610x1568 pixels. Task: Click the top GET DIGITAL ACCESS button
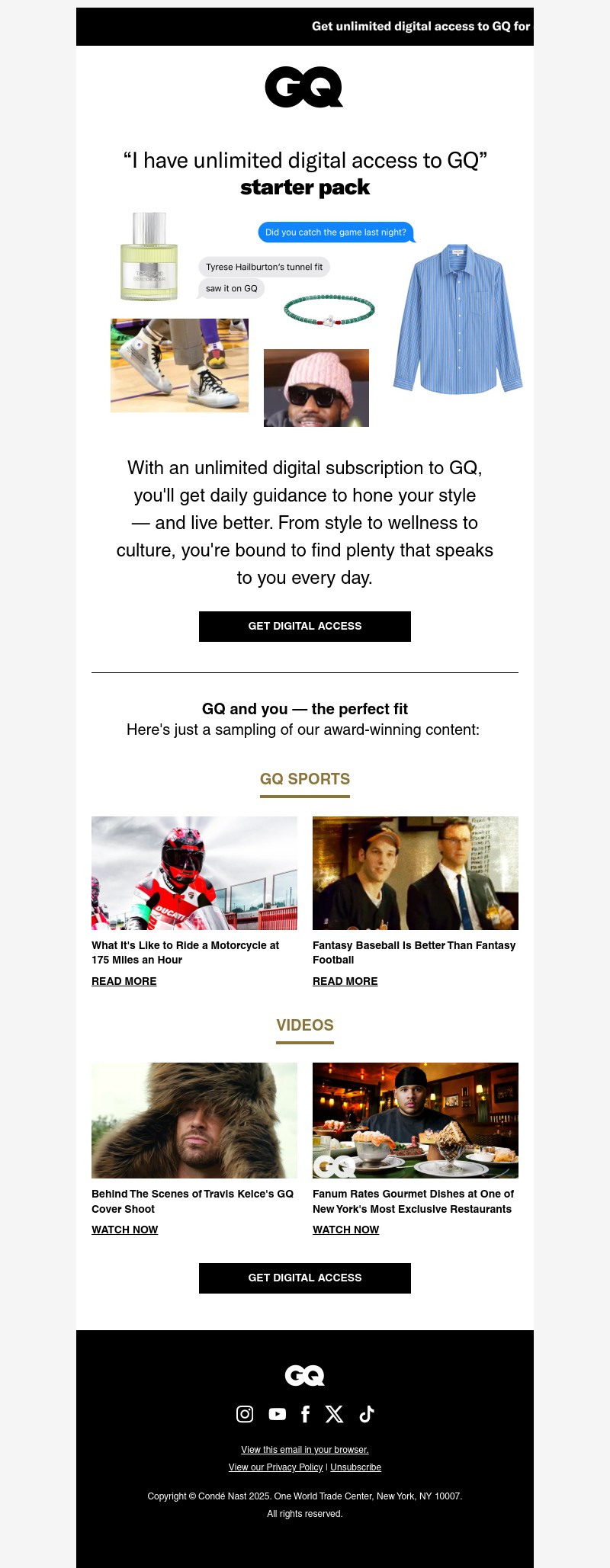coord(305,626)
